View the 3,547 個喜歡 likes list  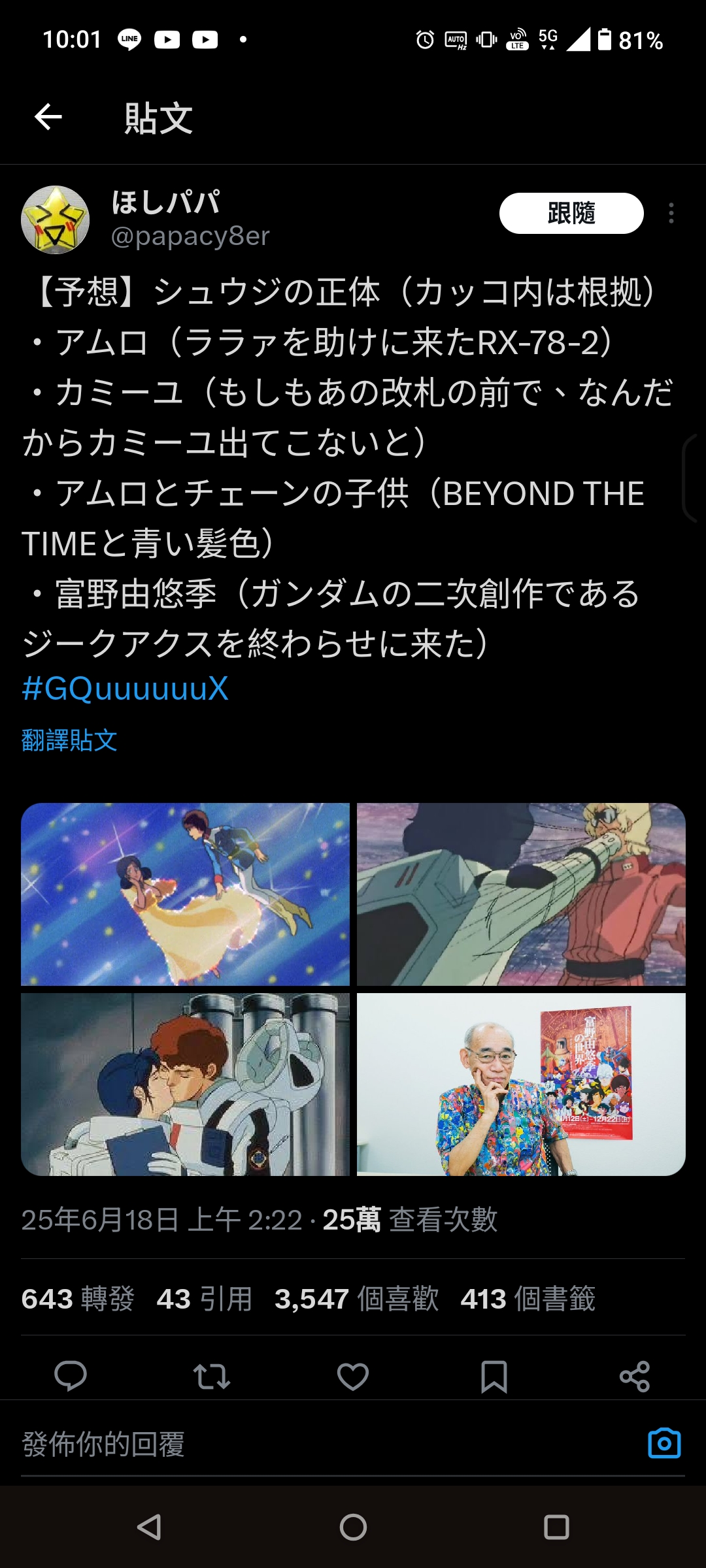(357, 1299)
